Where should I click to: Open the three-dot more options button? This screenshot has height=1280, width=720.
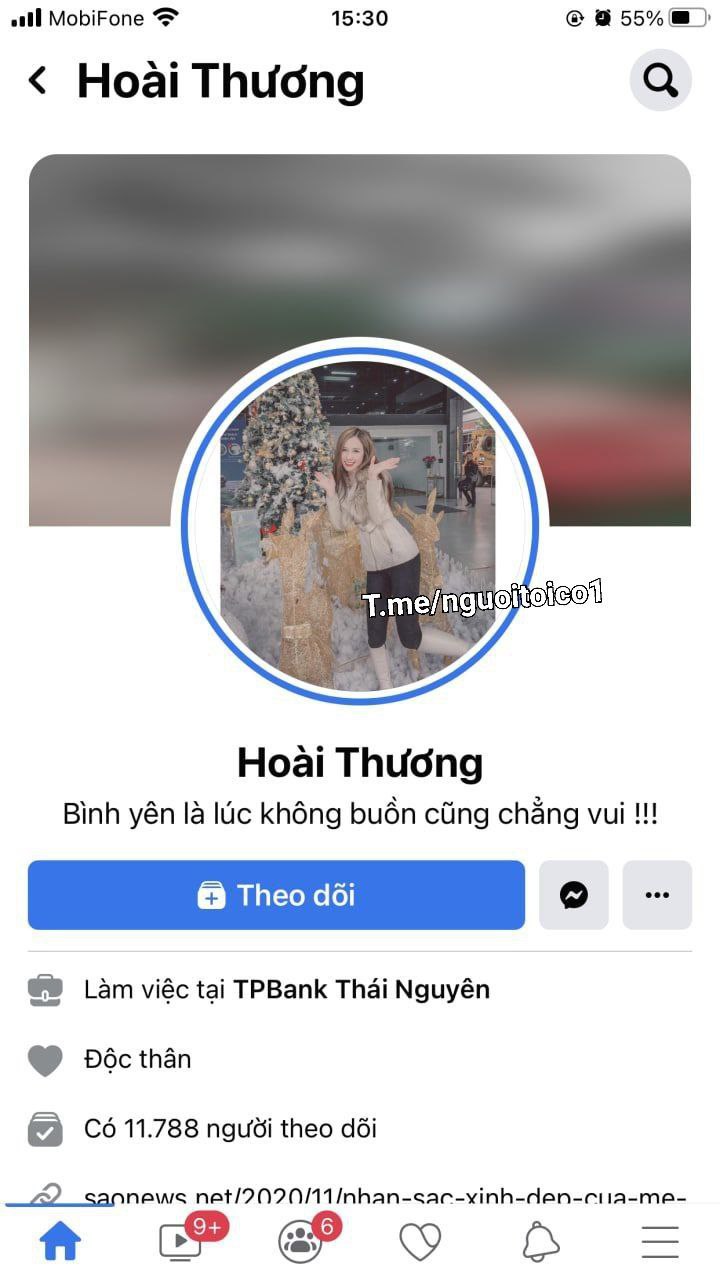point(657,895)
